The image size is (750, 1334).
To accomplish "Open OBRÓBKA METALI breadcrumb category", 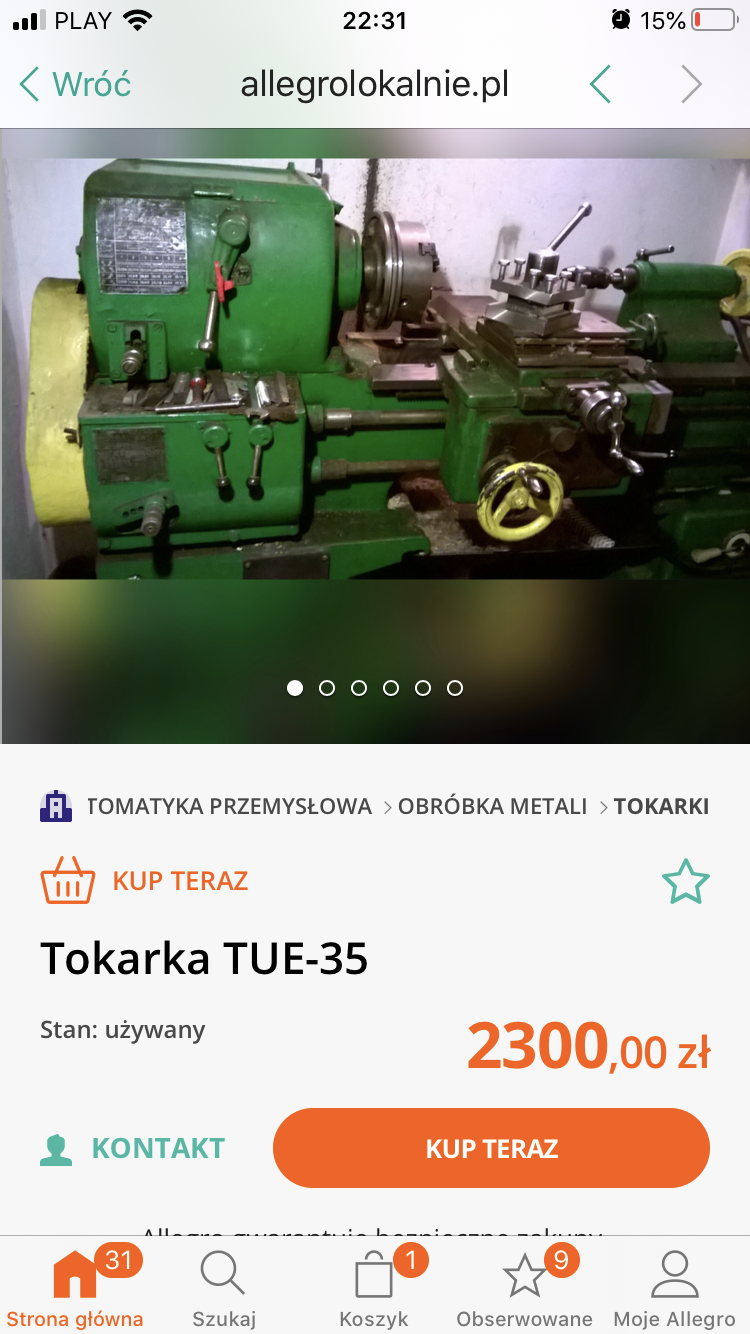I will (x=492, y=806).
